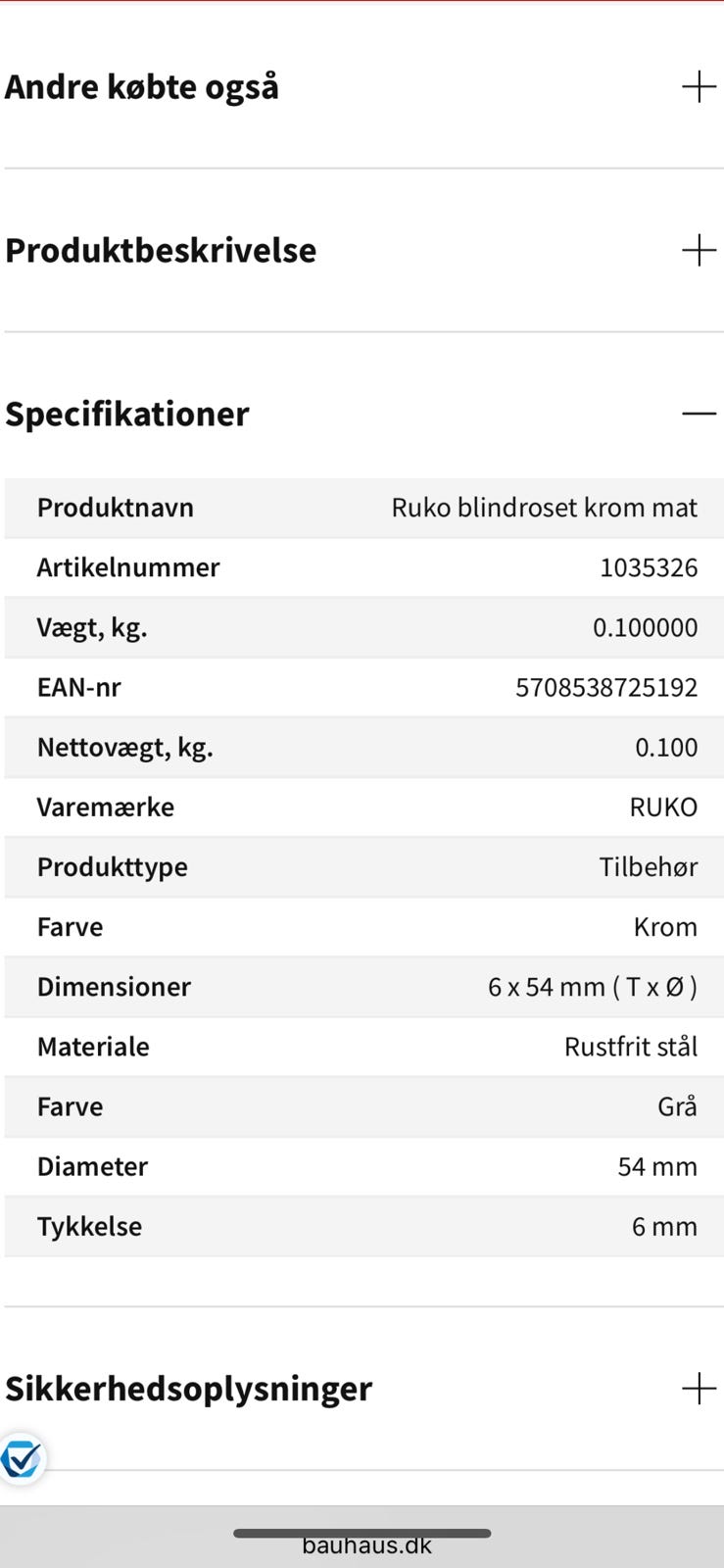Click the Sikkerhedsoplysninger heading
Screen dimensions: 724x1568
[x=188, y=1388]
